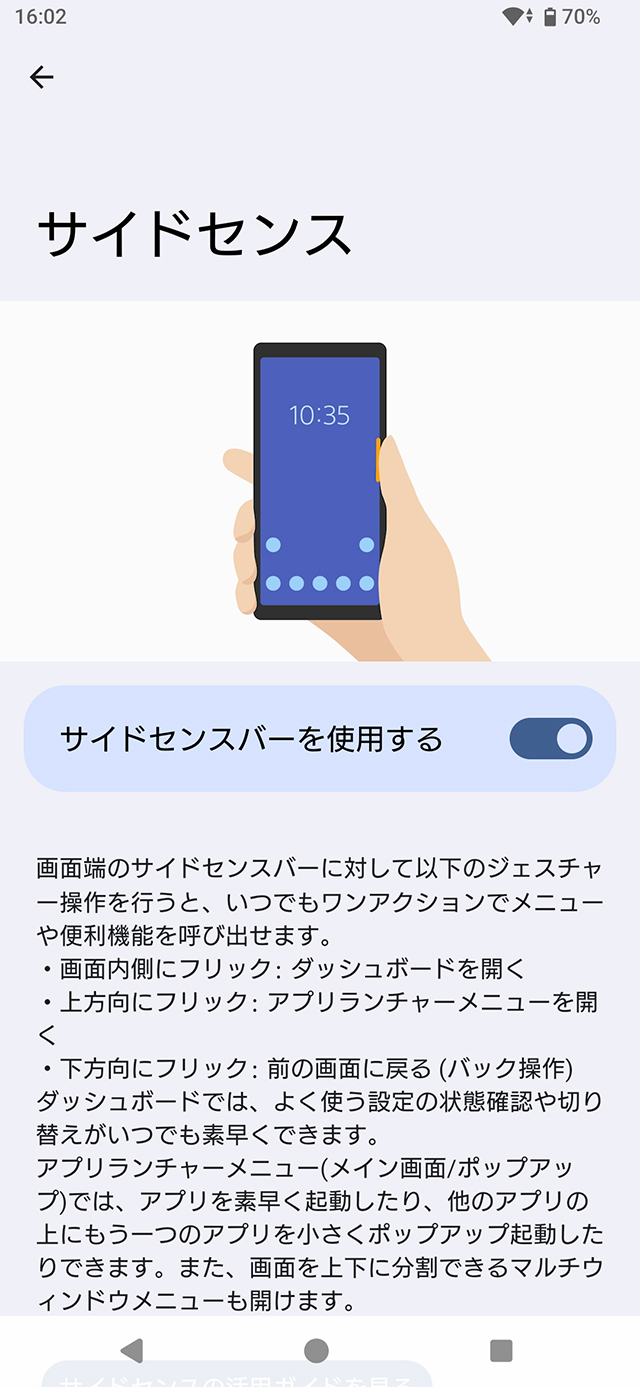Go back using the top arrow
640x1387 pixels.
tap(42, 77)
